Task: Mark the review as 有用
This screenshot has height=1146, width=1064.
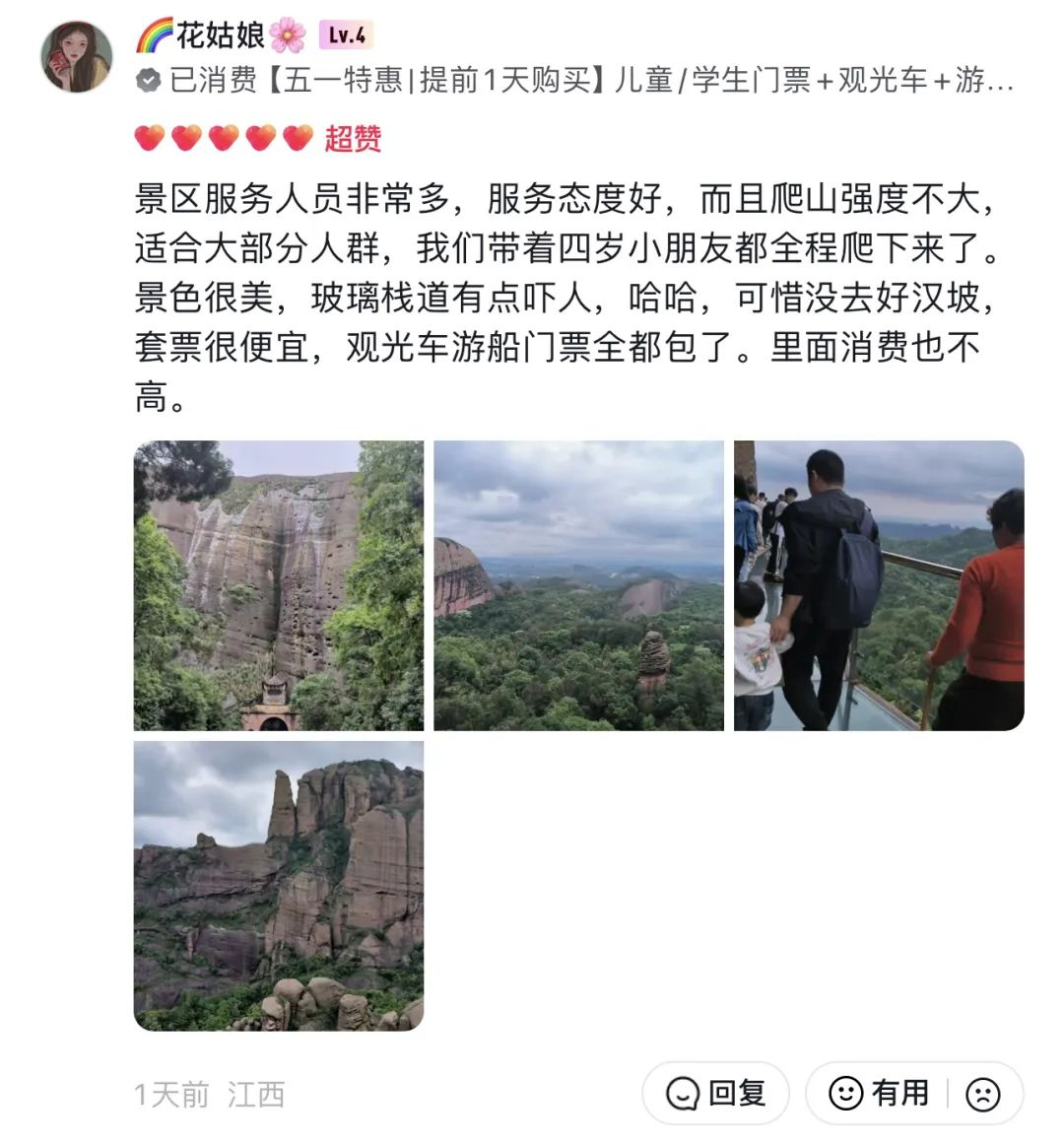Action: pyautogui.click(x=880, y=1093)
